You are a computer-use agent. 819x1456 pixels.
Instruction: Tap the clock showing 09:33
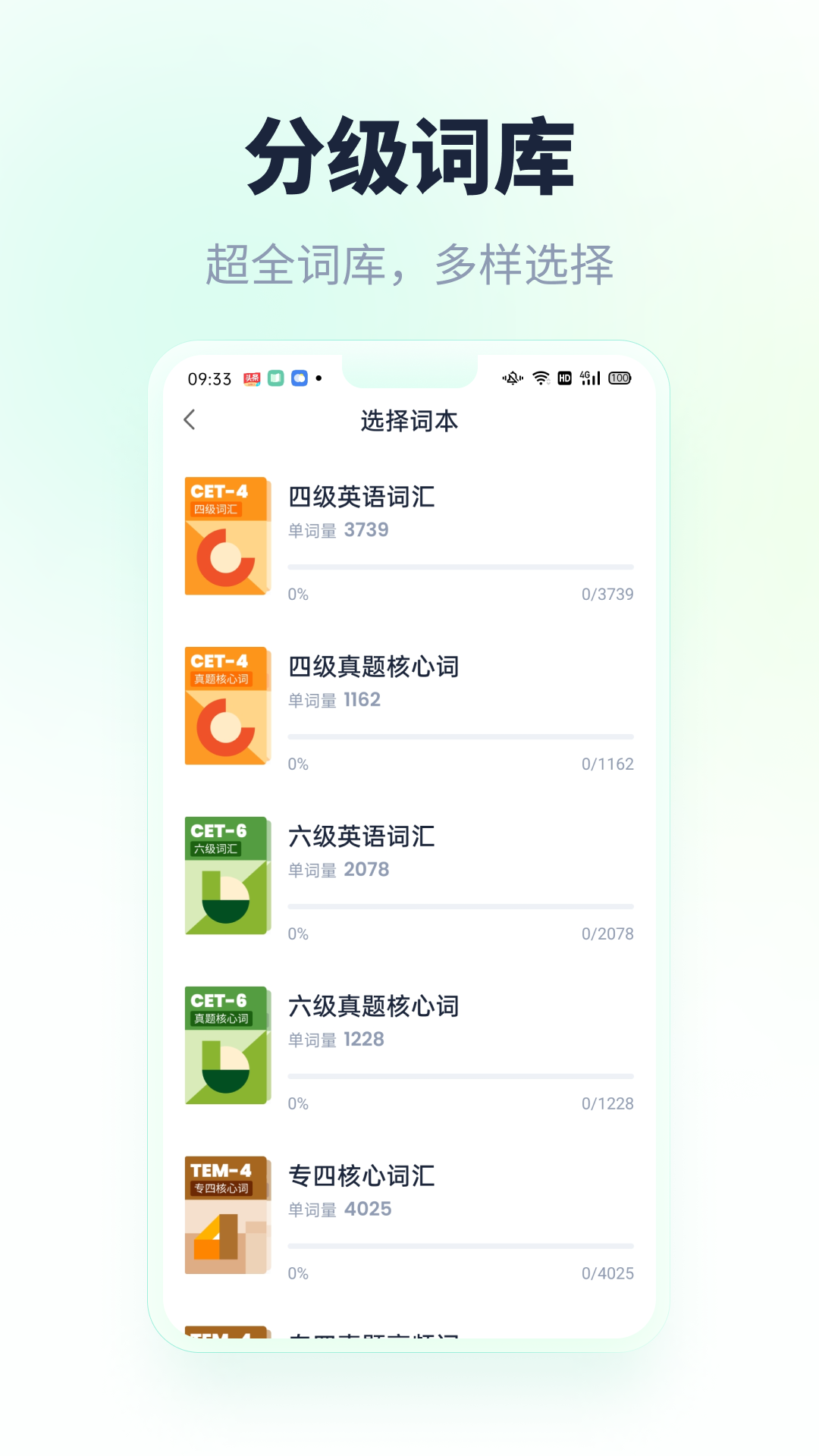click(x=208, y=377)
